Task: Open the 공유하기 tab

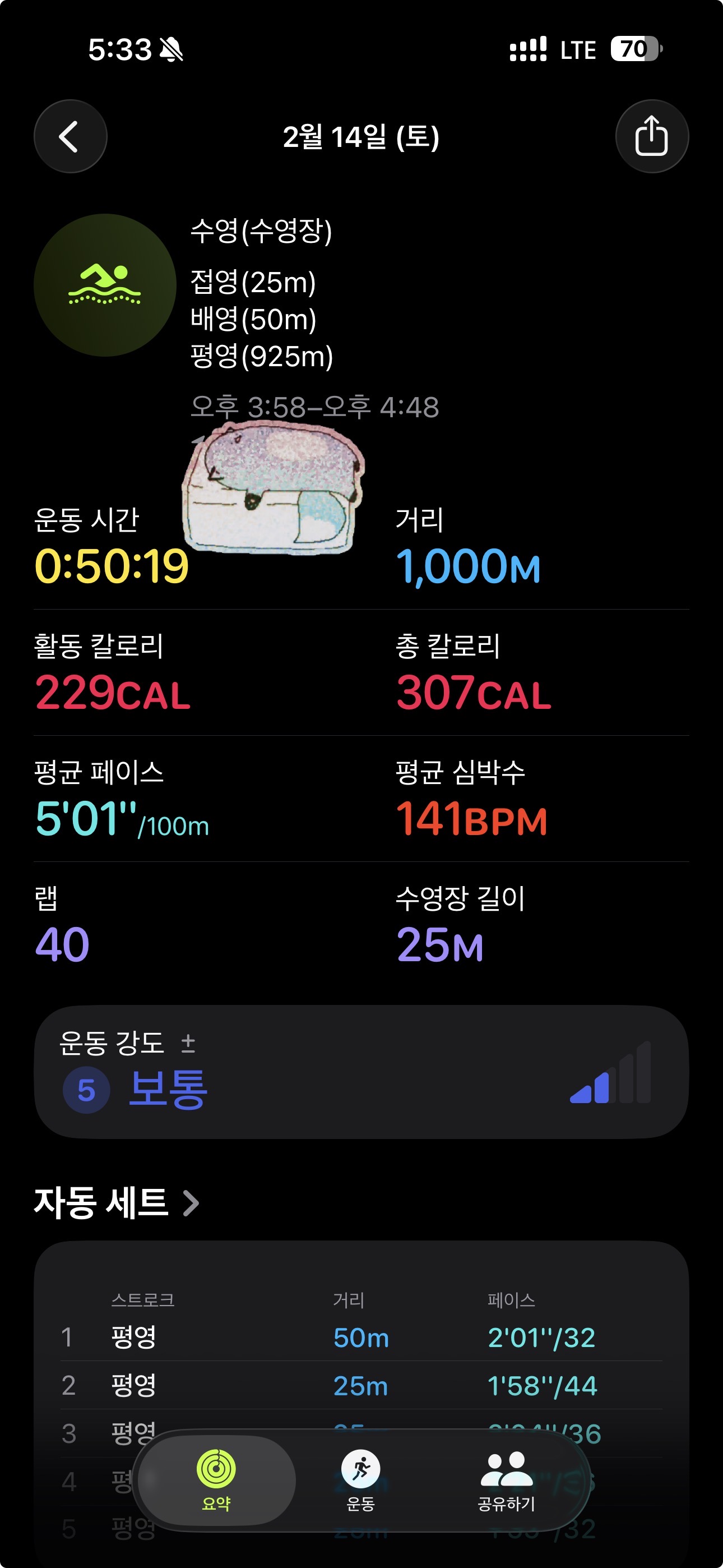Action: pyautogui.click(x=506, y=1481)
